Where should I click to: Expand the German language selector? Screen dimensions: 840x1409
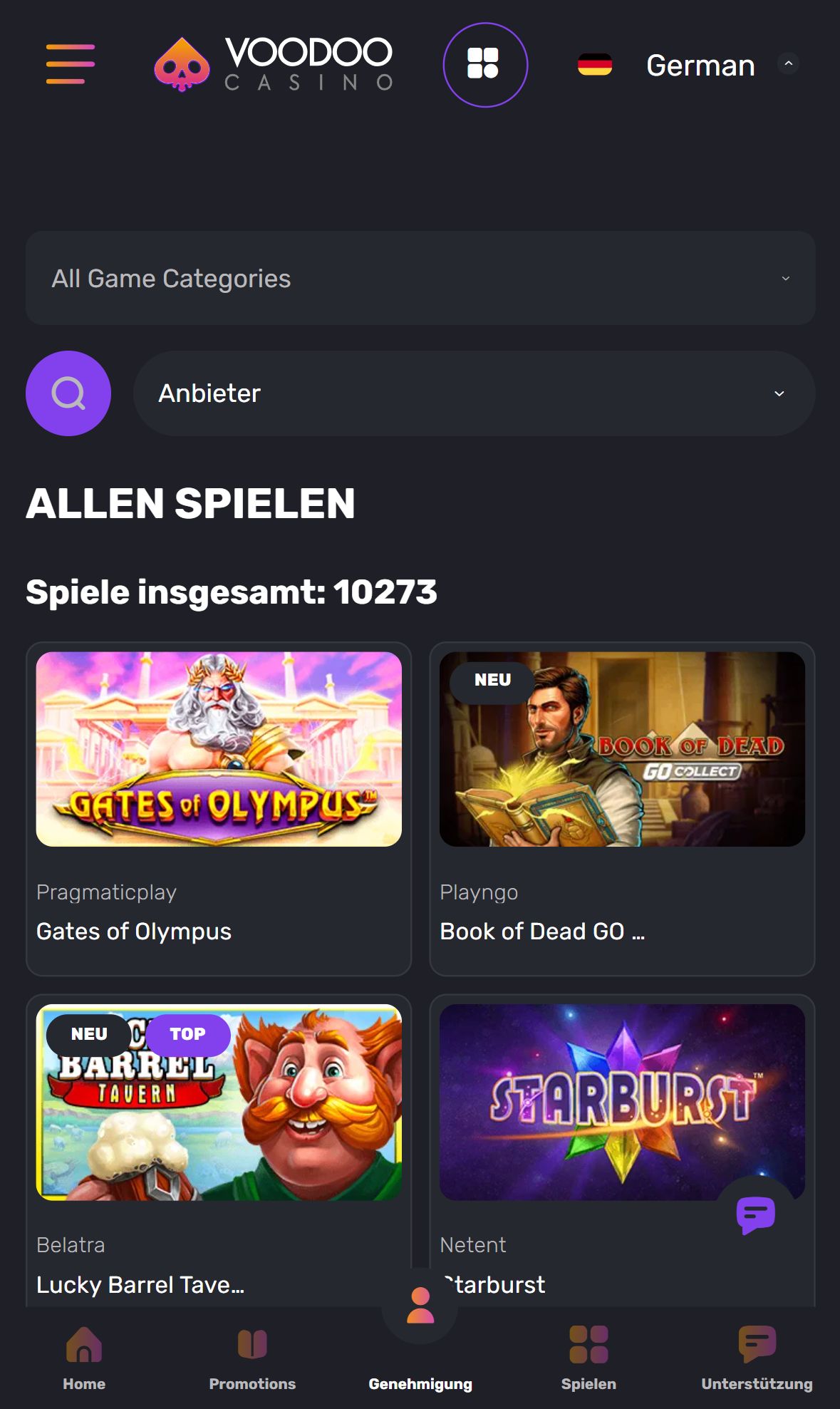click(x=688, y=65)
